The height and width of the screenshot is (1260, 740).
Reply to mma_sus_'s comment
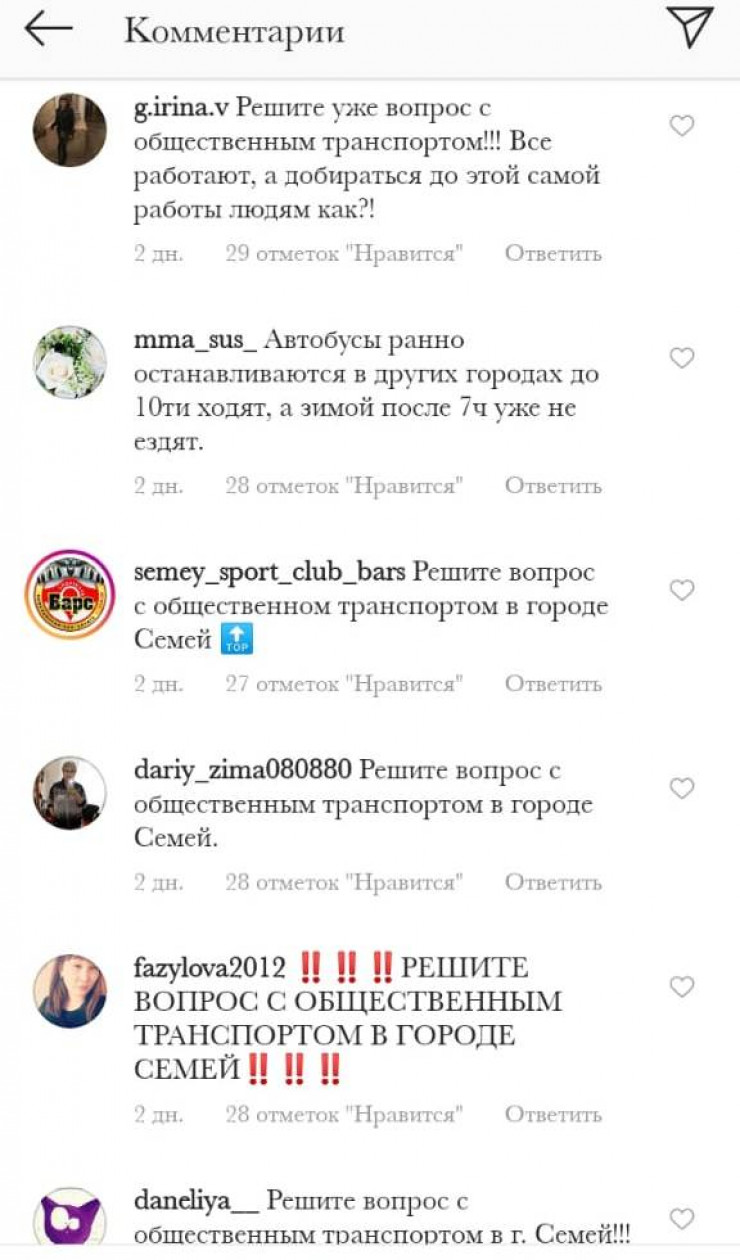tap(553, 486)
